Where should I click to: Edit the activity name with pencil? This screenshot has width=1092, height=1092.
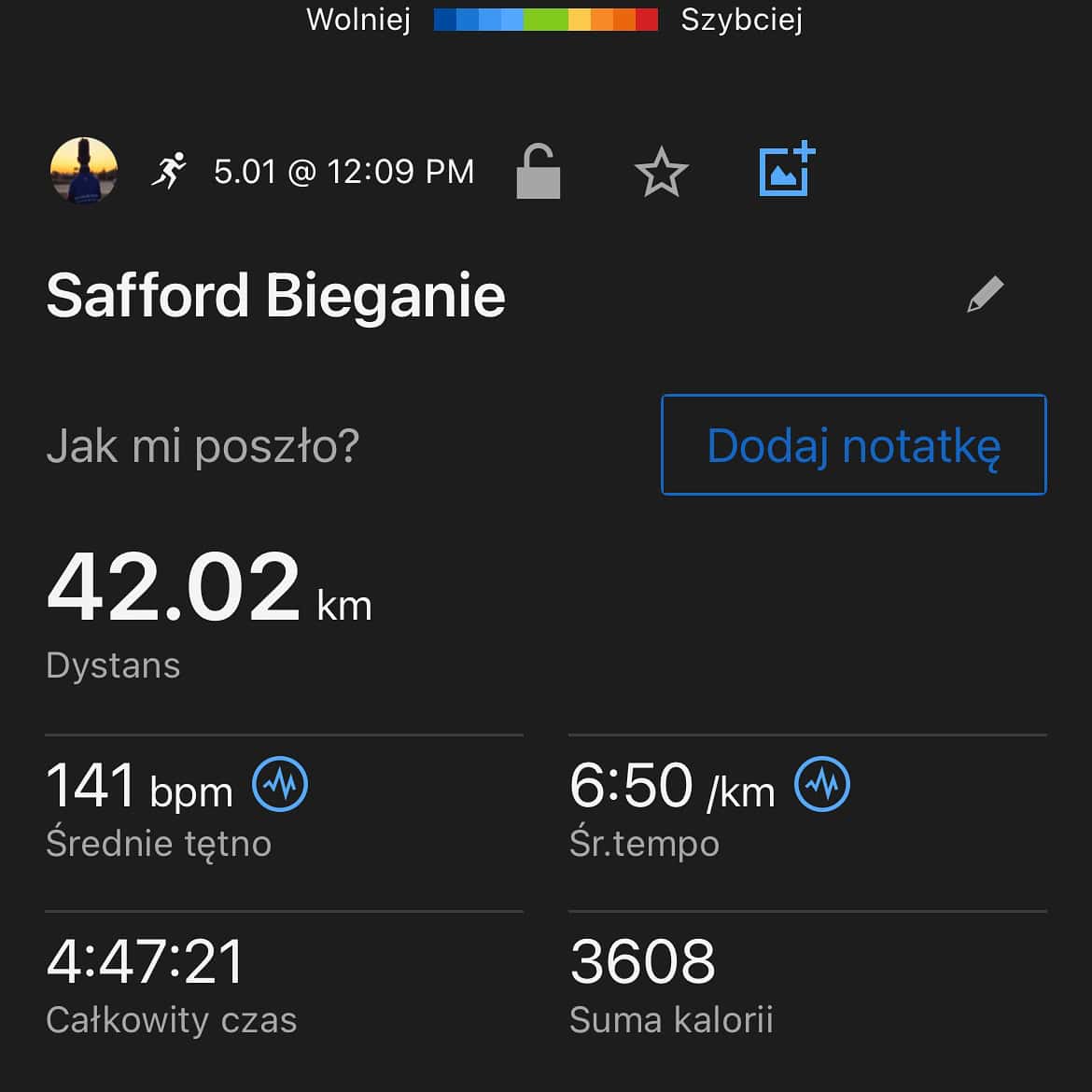(x=985, y=295)
